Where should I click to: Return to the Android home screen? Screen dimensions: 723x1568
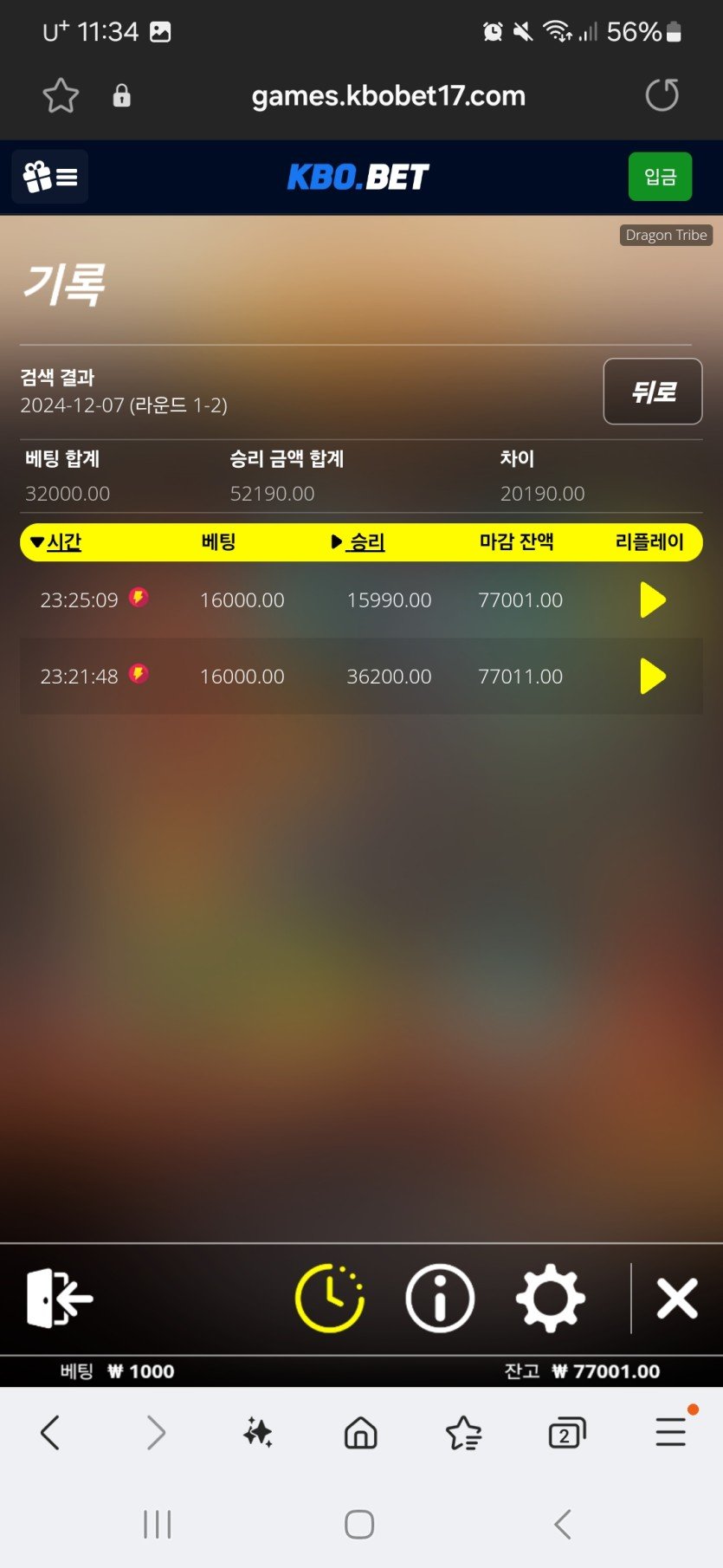tap(359, 1524)
